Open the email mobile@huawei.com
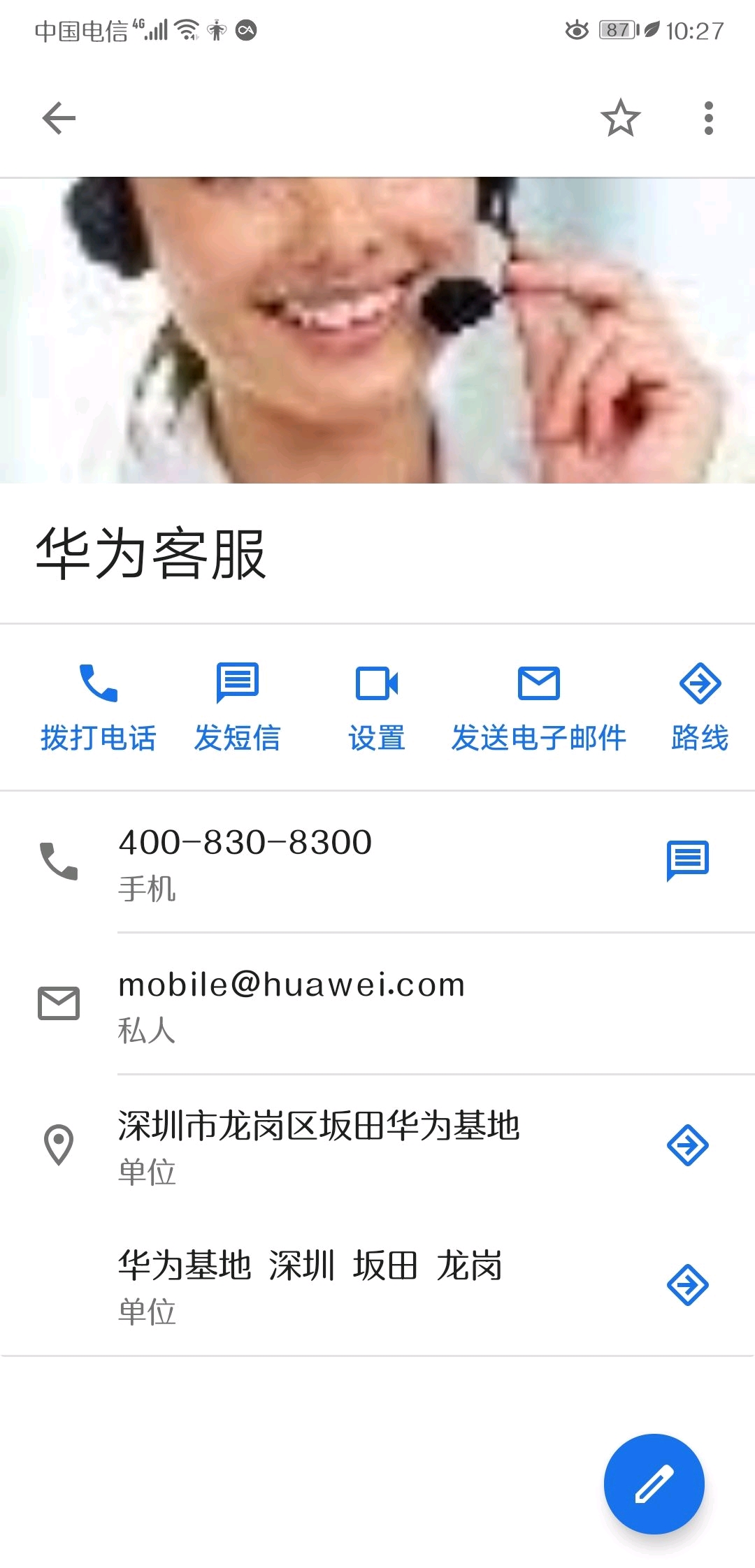The height and width of the screenshot is (1568, 755). [x=315, y=1003]
